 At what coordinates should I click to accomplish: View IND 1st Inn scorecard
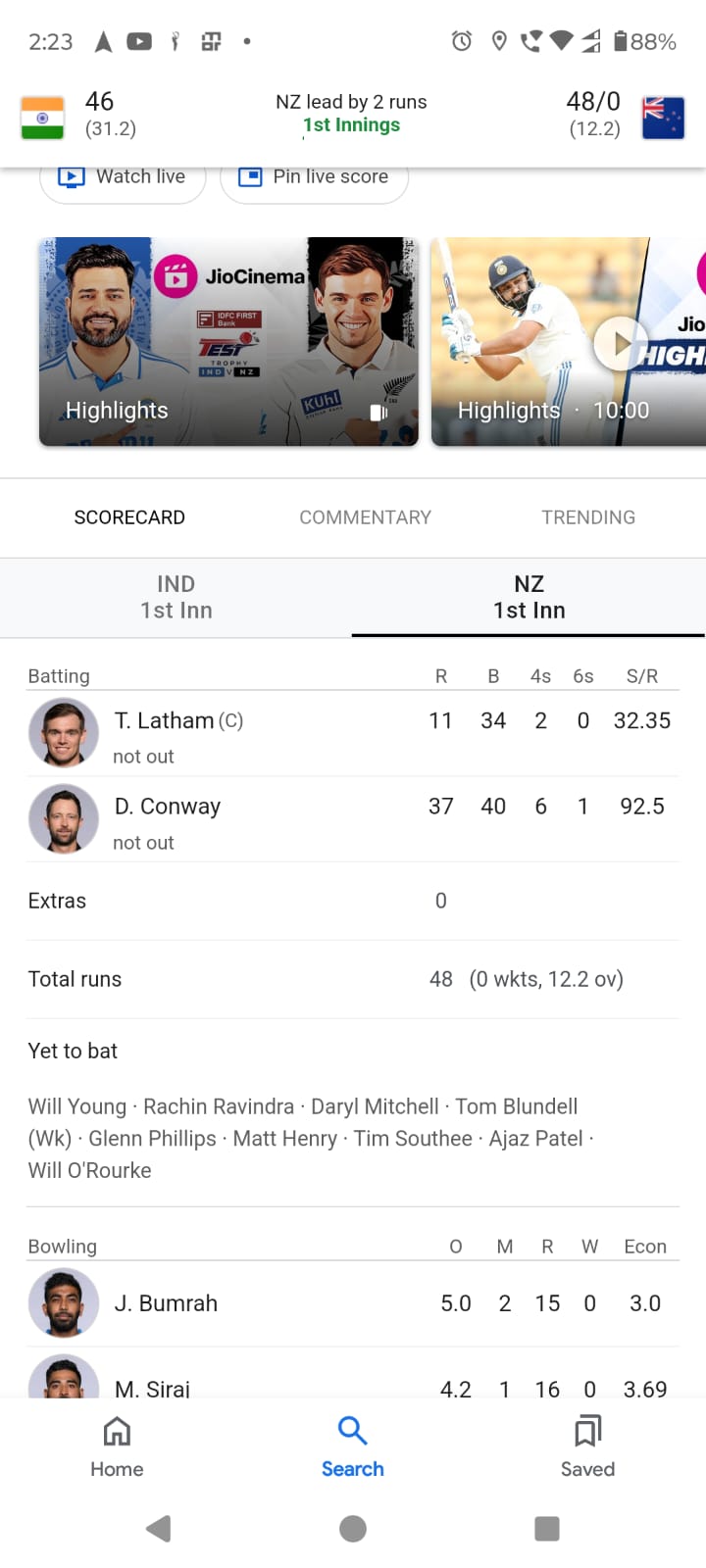point(176,597)
